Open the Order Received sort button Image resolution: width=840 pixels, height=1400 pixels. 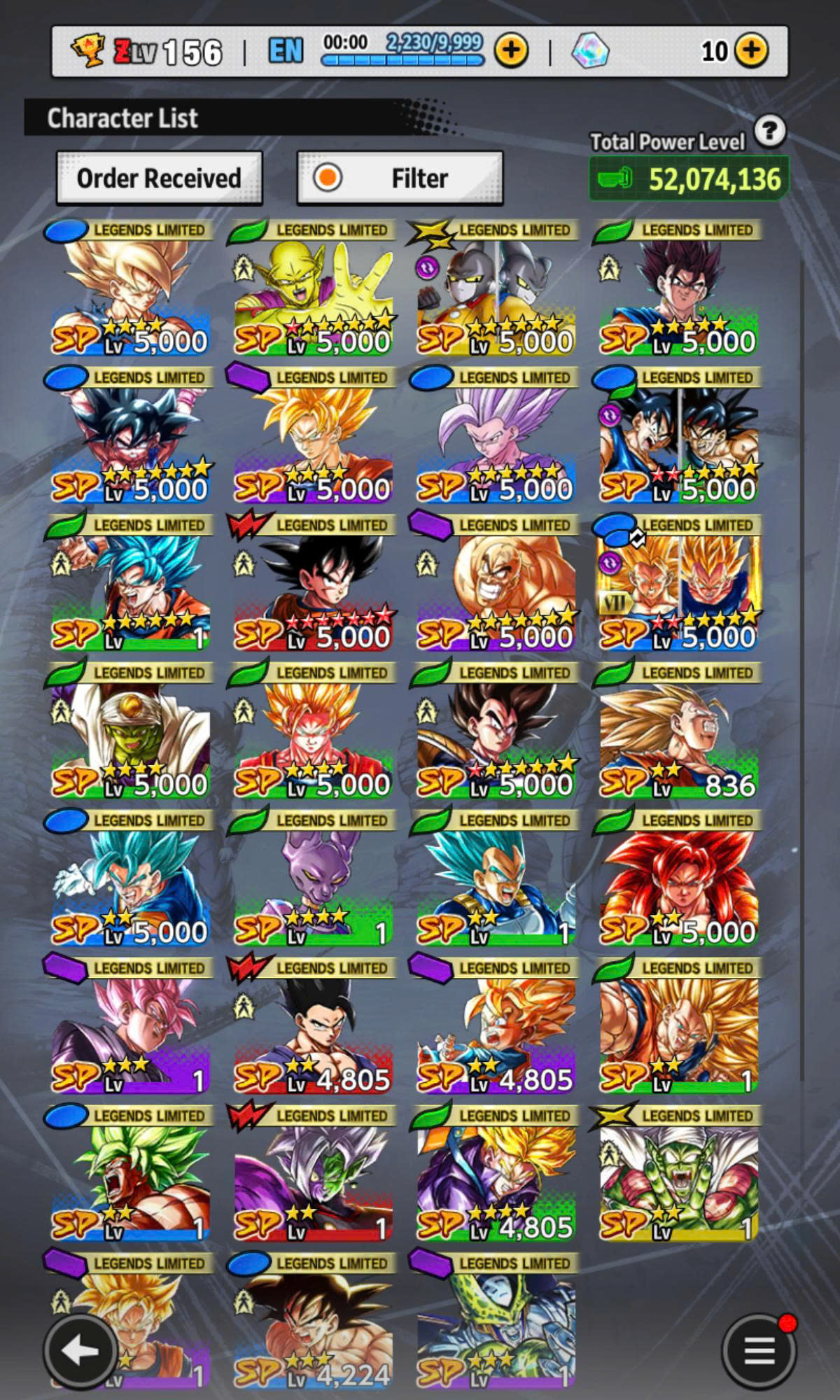[x=160, y=178]
